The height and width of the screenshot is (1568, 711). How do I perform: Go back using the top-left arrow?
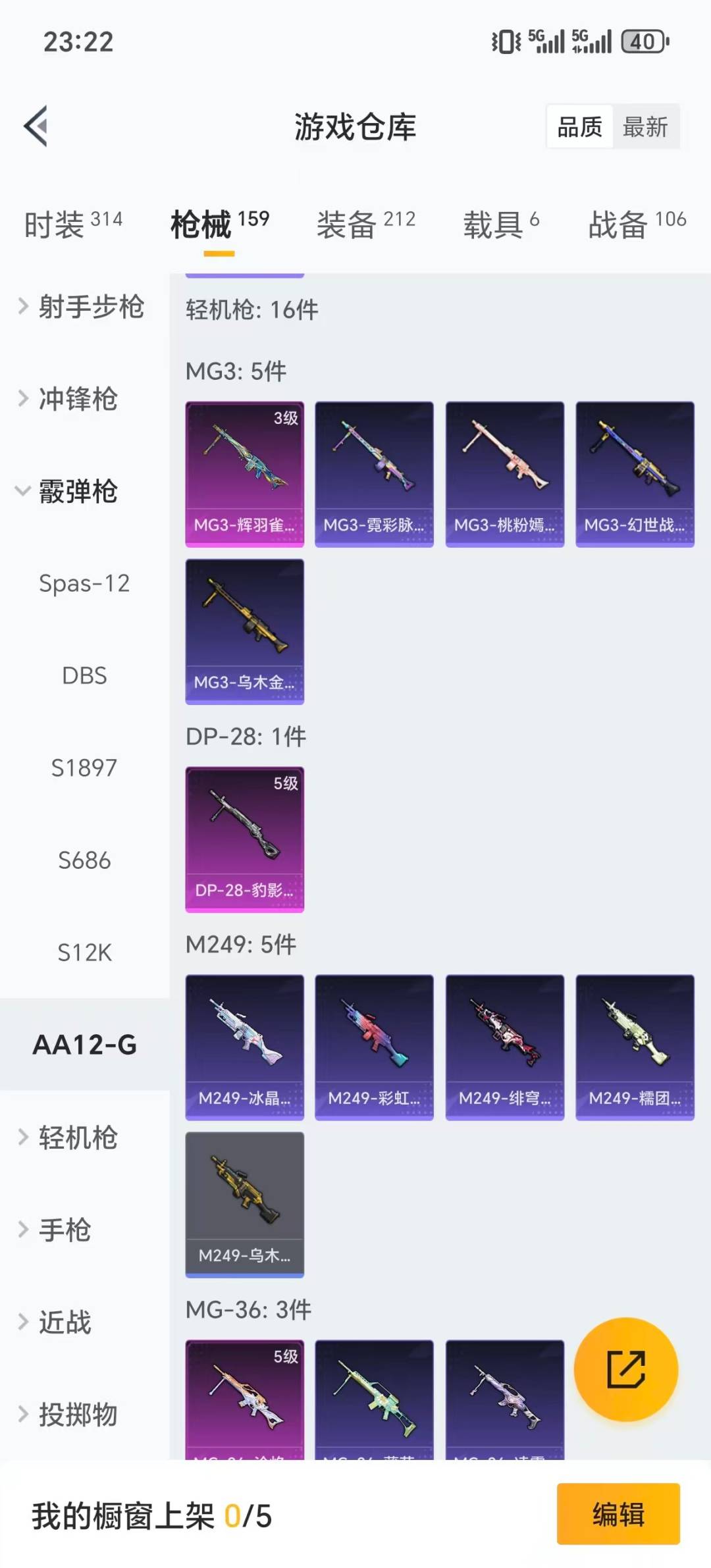pos(36,126)
